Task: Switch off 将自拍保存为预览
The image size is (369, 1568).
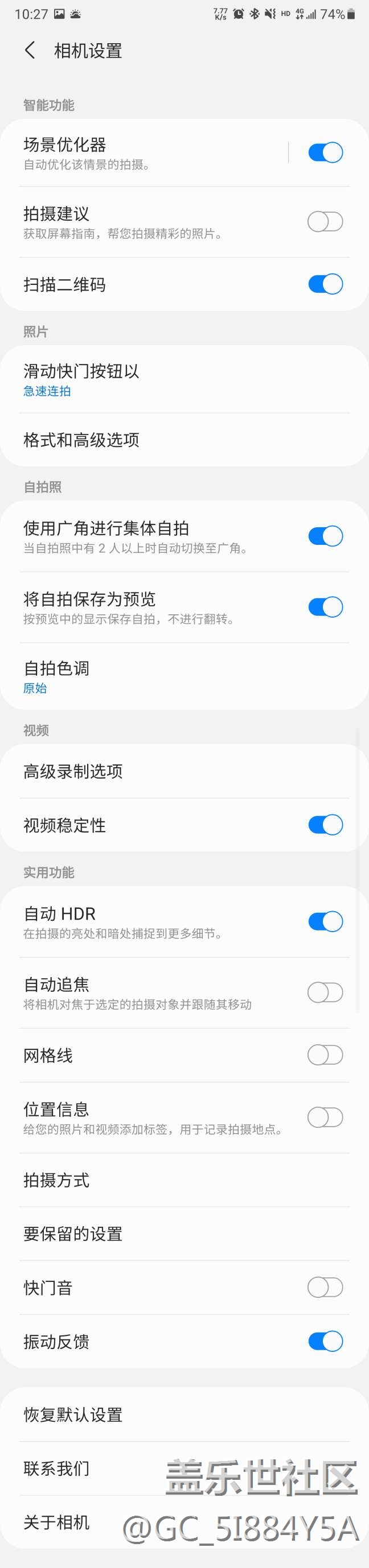Action: (x=325, y=607)
